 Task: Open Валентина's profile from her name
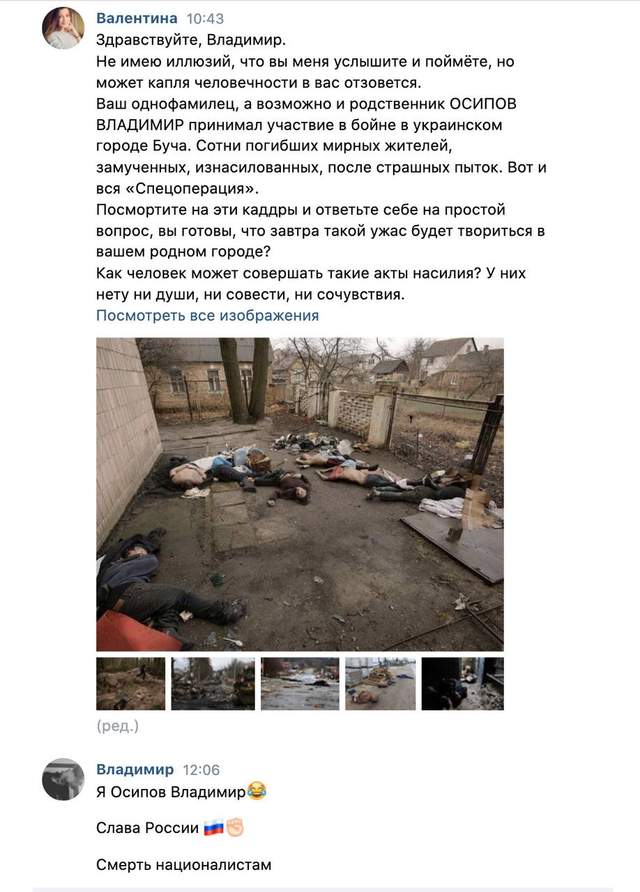(x=136, y=19)
